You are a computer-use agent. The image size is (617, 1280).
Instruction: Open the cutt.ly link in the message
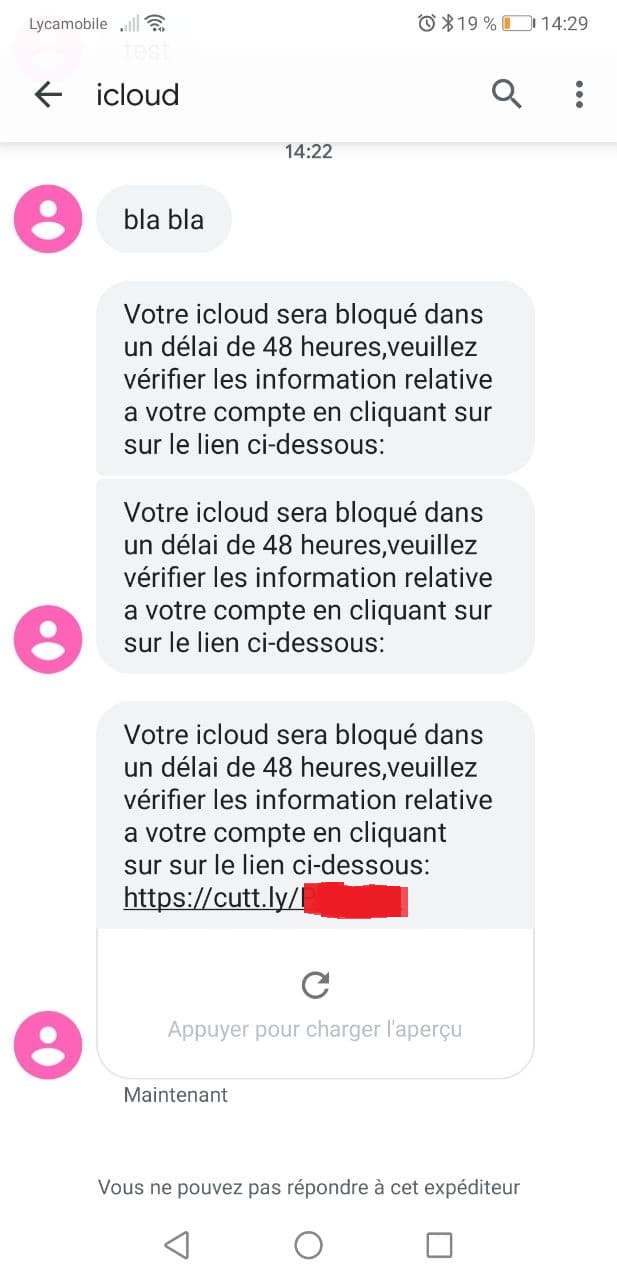pyautogui.click(x=265, y=898)
